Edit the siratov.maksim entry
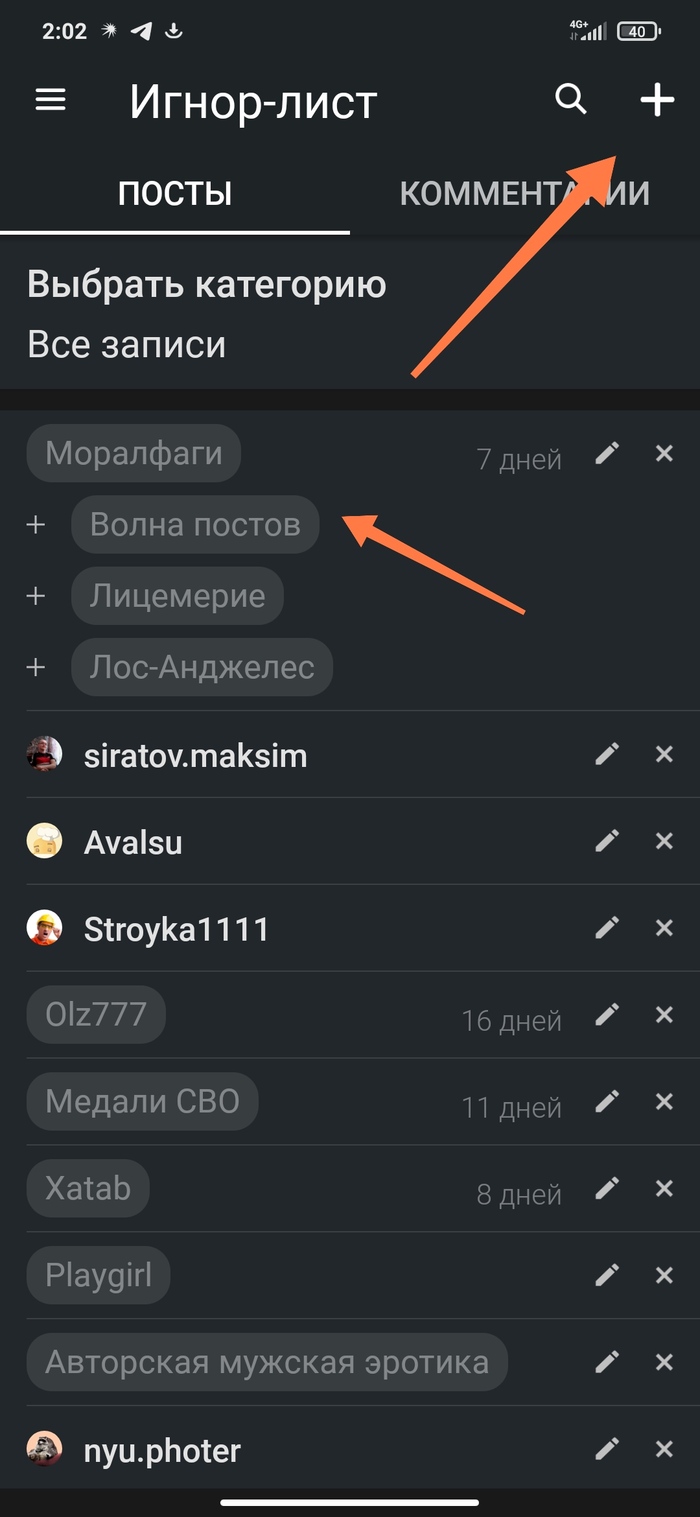This screenshot has width=700, height=1517. 607,754
